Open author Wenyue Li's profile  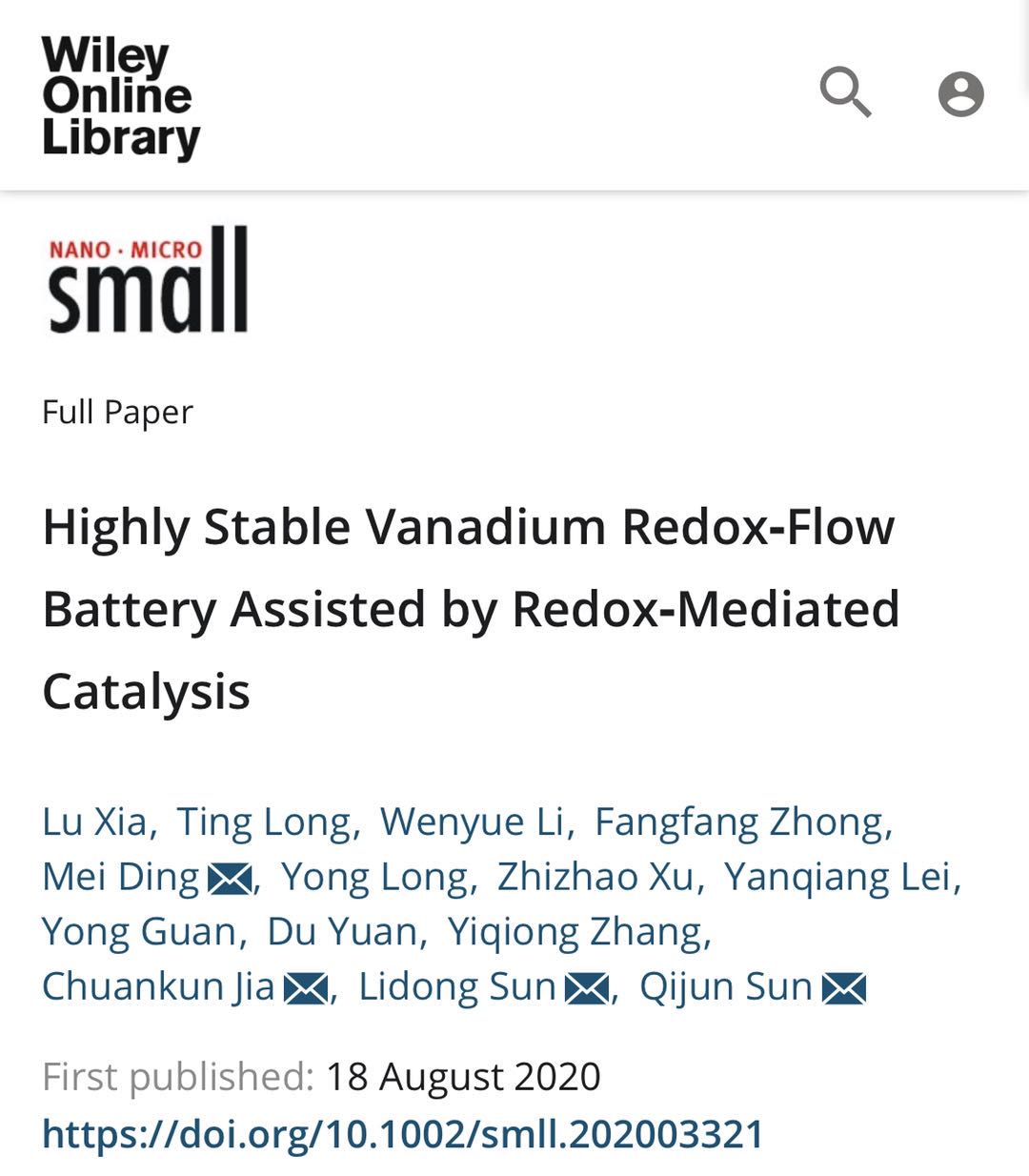tap(473, 821)
